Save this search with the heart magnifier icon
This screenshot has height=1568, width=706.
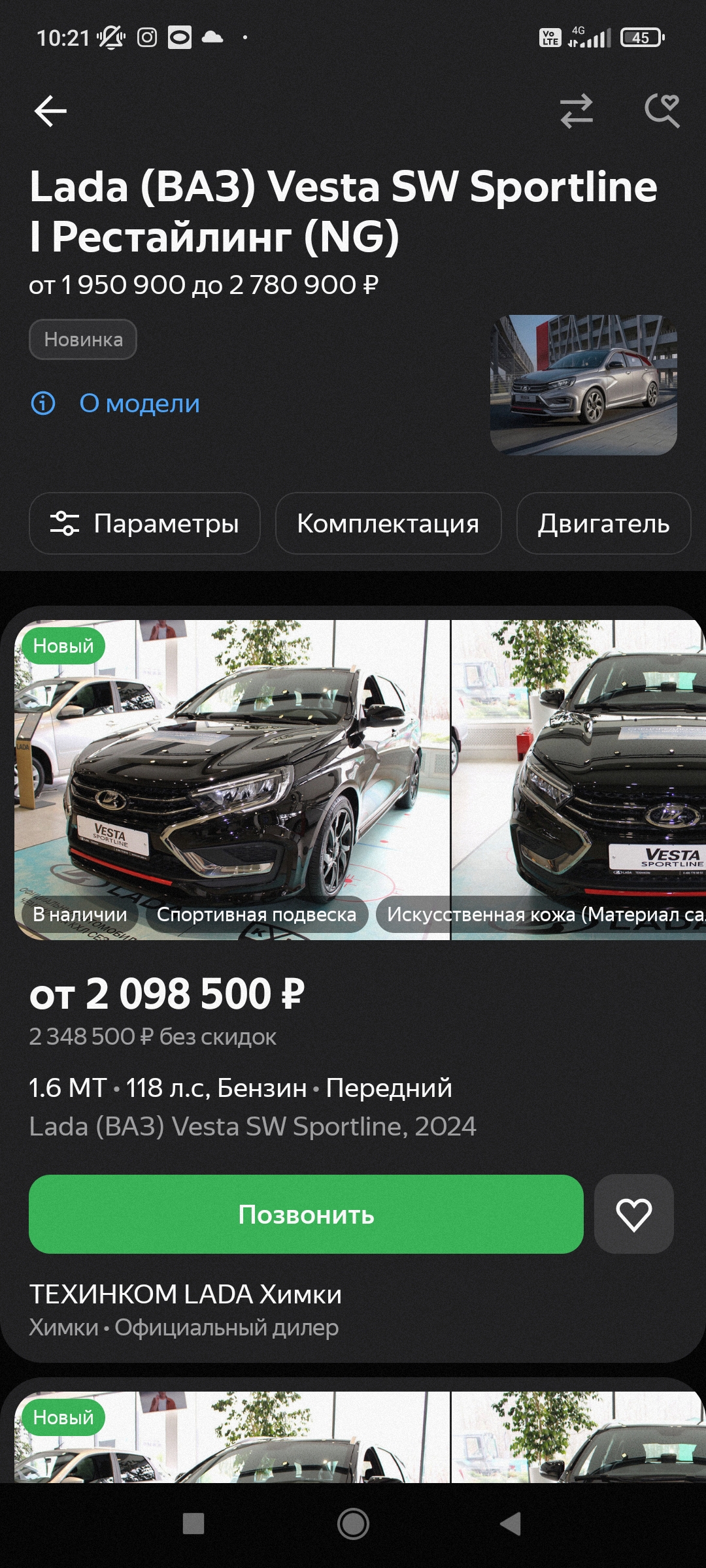662,111
